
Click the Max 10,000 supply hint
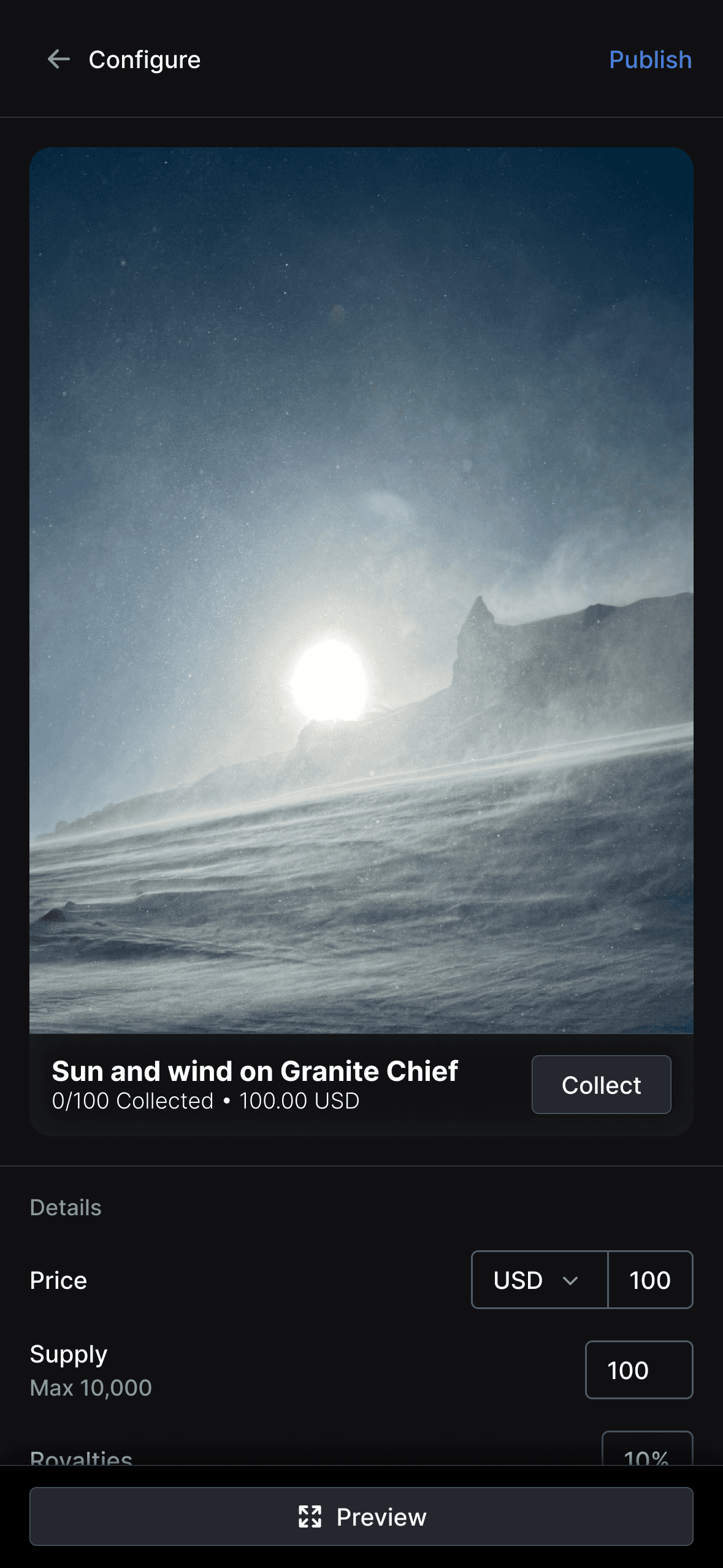coord(90,1388)
